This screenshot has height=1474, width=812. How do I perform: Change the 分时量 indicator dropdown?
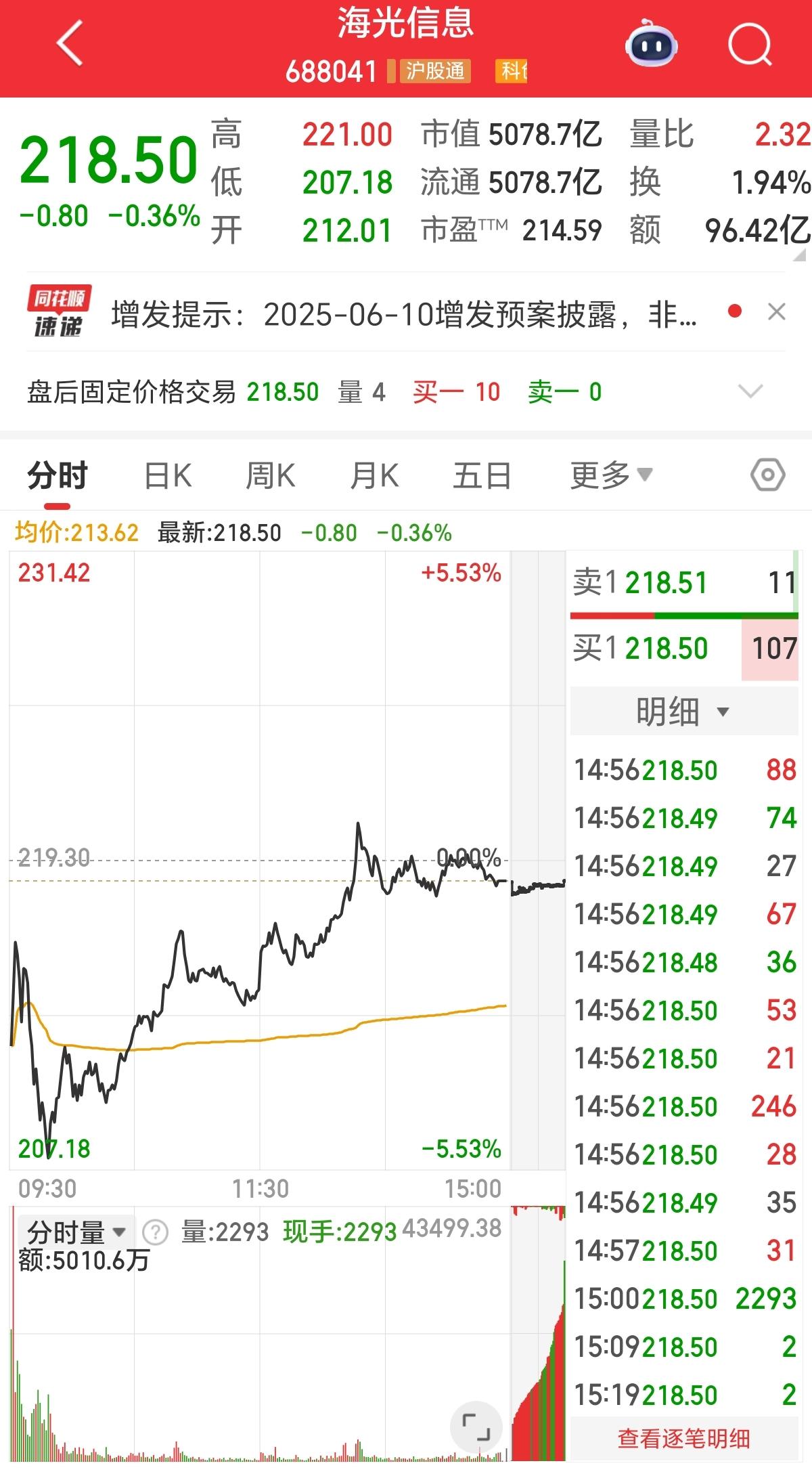coord(76,1232)
